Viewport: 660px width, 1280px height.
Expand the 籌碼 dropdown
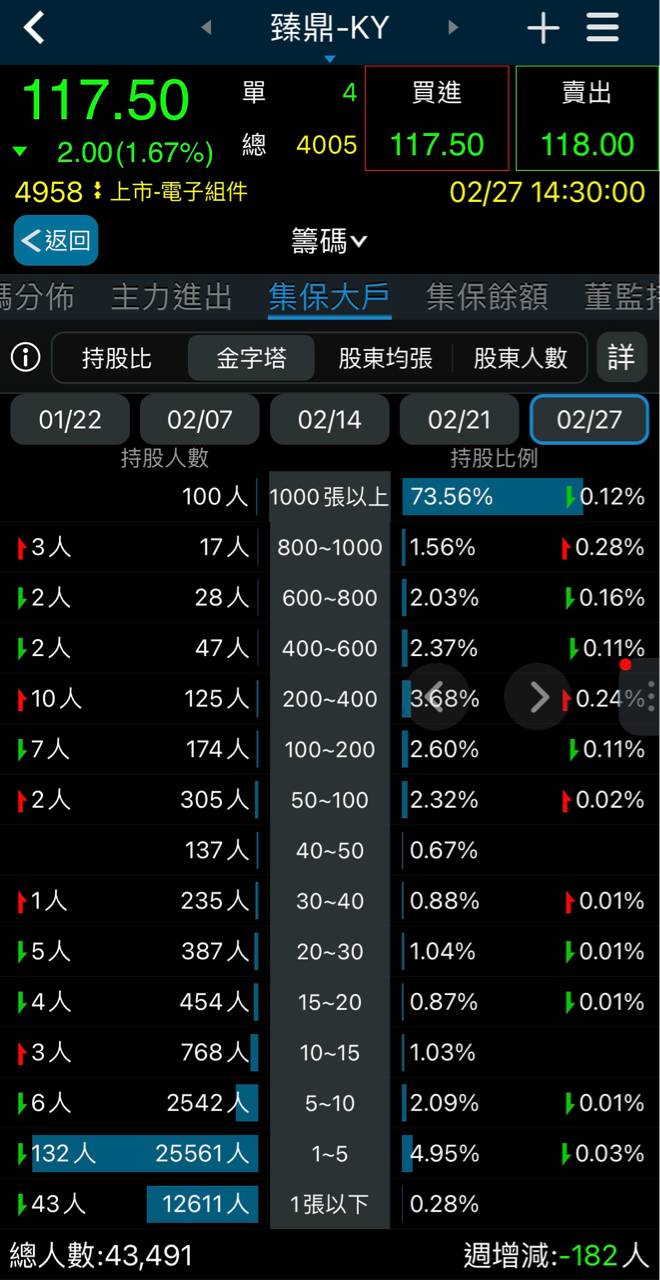pyautogui.click(x=330, y=241)
